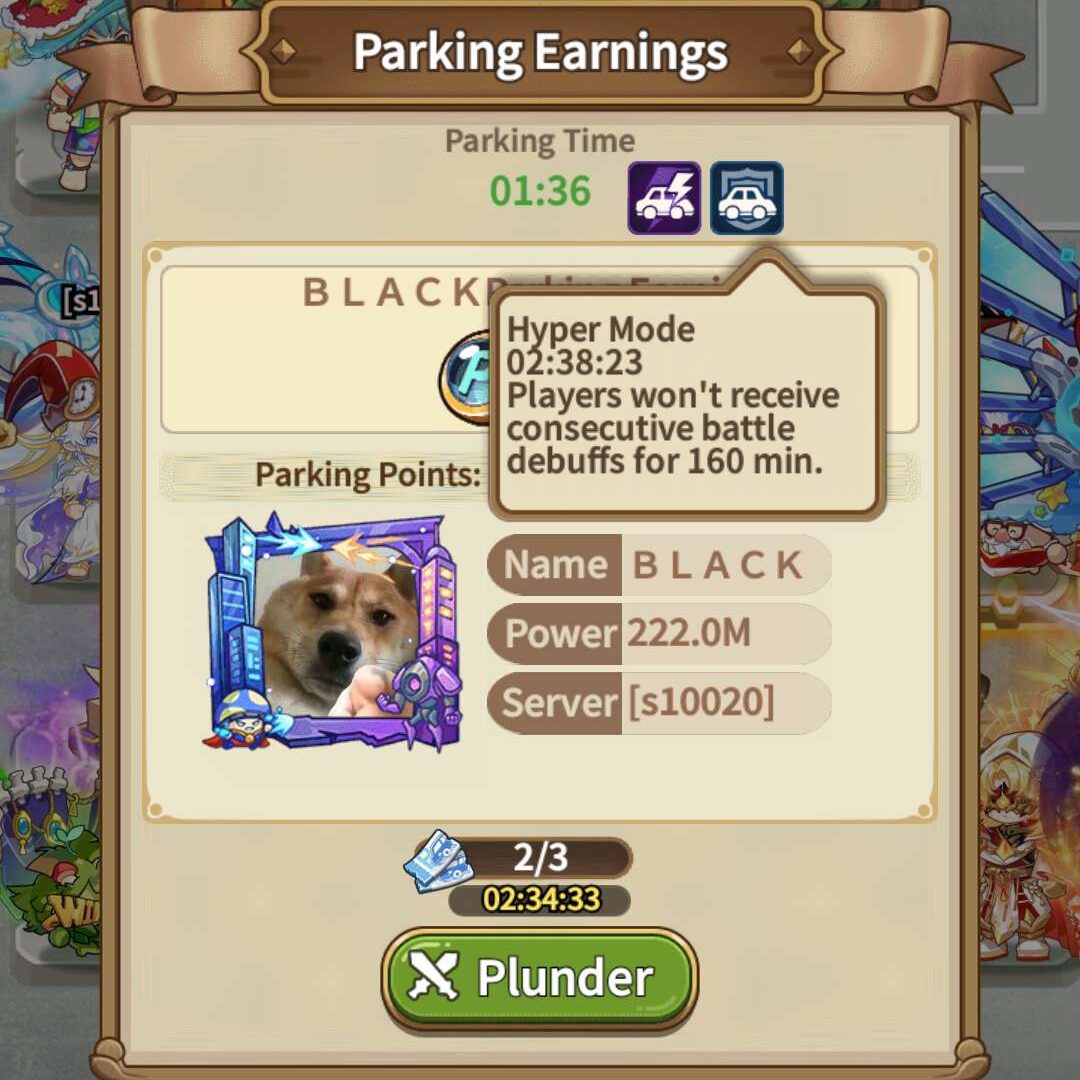Tap the blue shielded car Hyper Mode icon
Viewport: 1080px width, 1080px height.
pyautogui.click(x=746, y=198)
